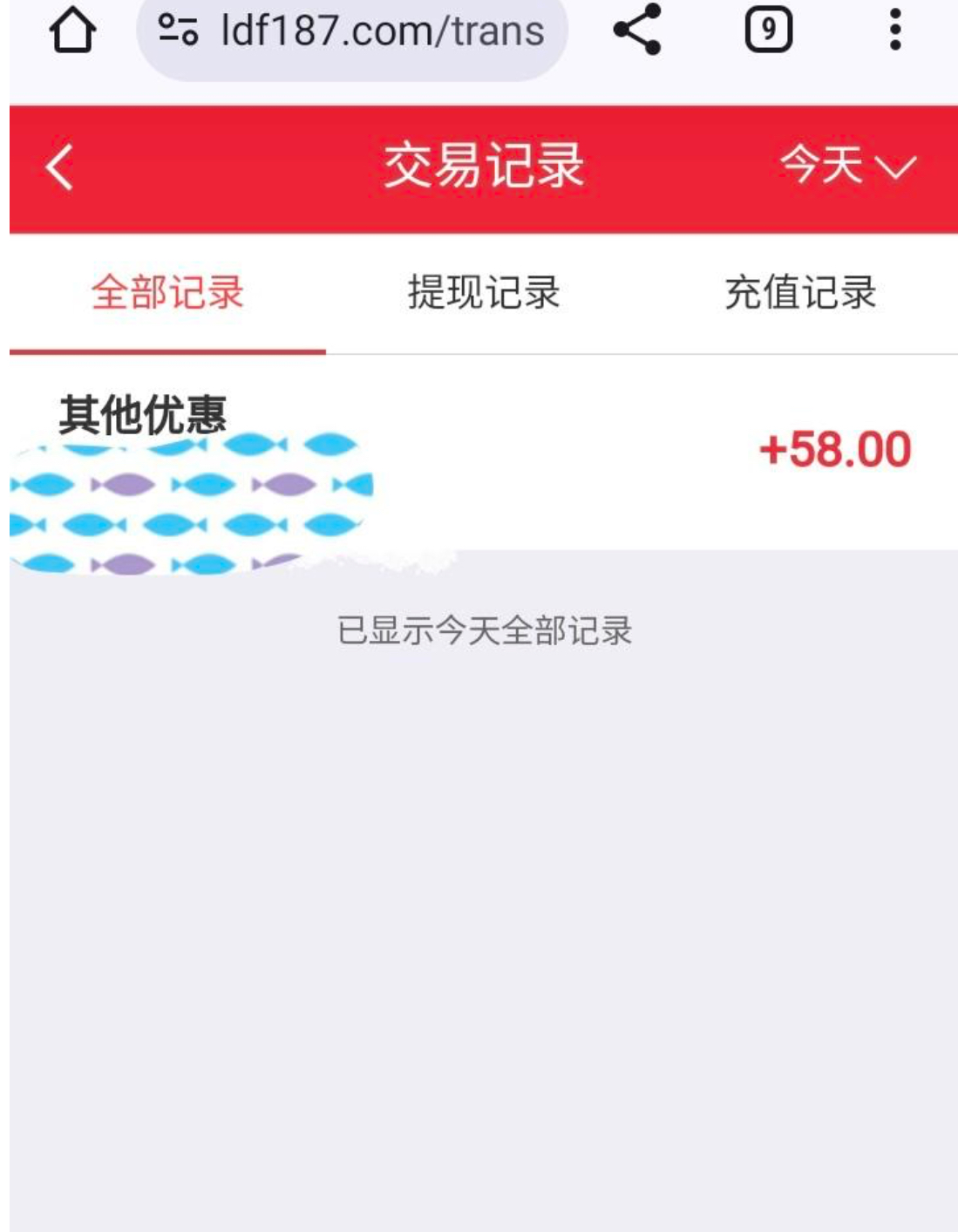
Task: Go back from 交易记录 page
Action: [59, 167]
